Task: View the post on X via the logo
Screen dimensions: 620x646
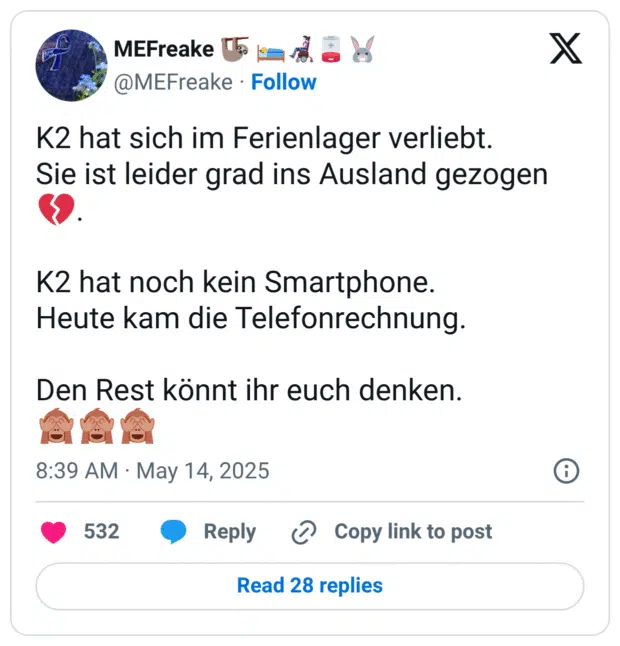Action: coord(565,48)
